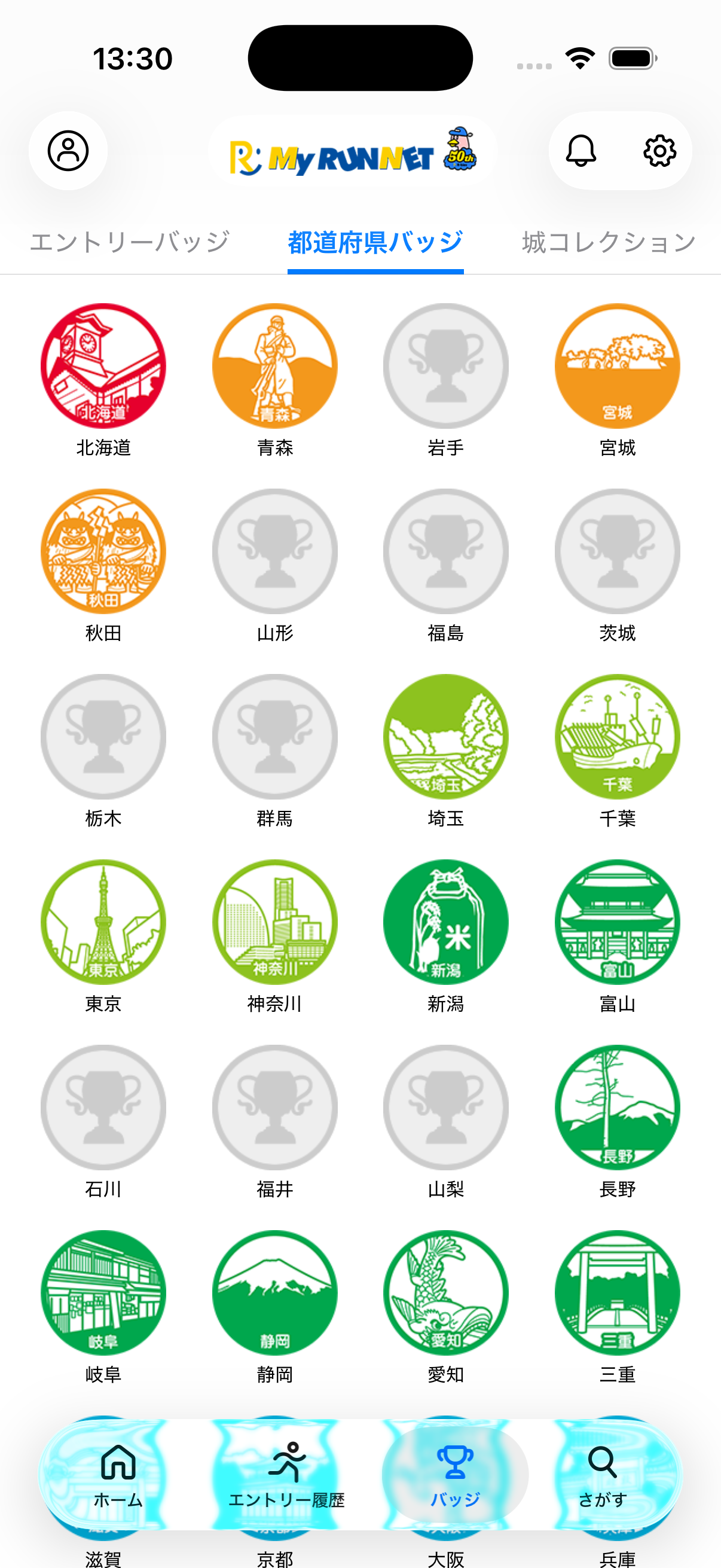
Task: Open the profile account icon
Action: (x=68, y=150)
